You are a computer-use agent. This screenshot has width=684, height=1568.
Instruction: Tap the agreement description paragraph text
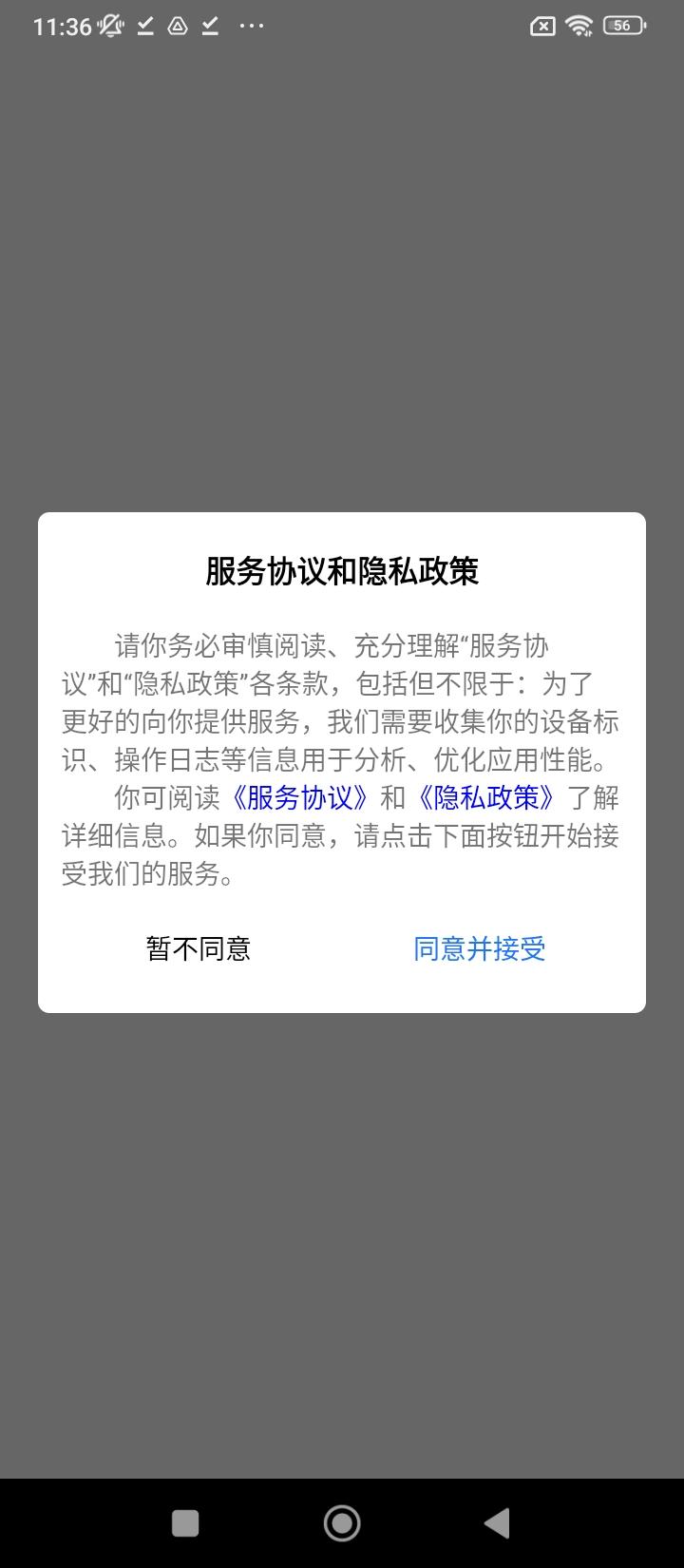pyautogui.click(x=342, y=722)
